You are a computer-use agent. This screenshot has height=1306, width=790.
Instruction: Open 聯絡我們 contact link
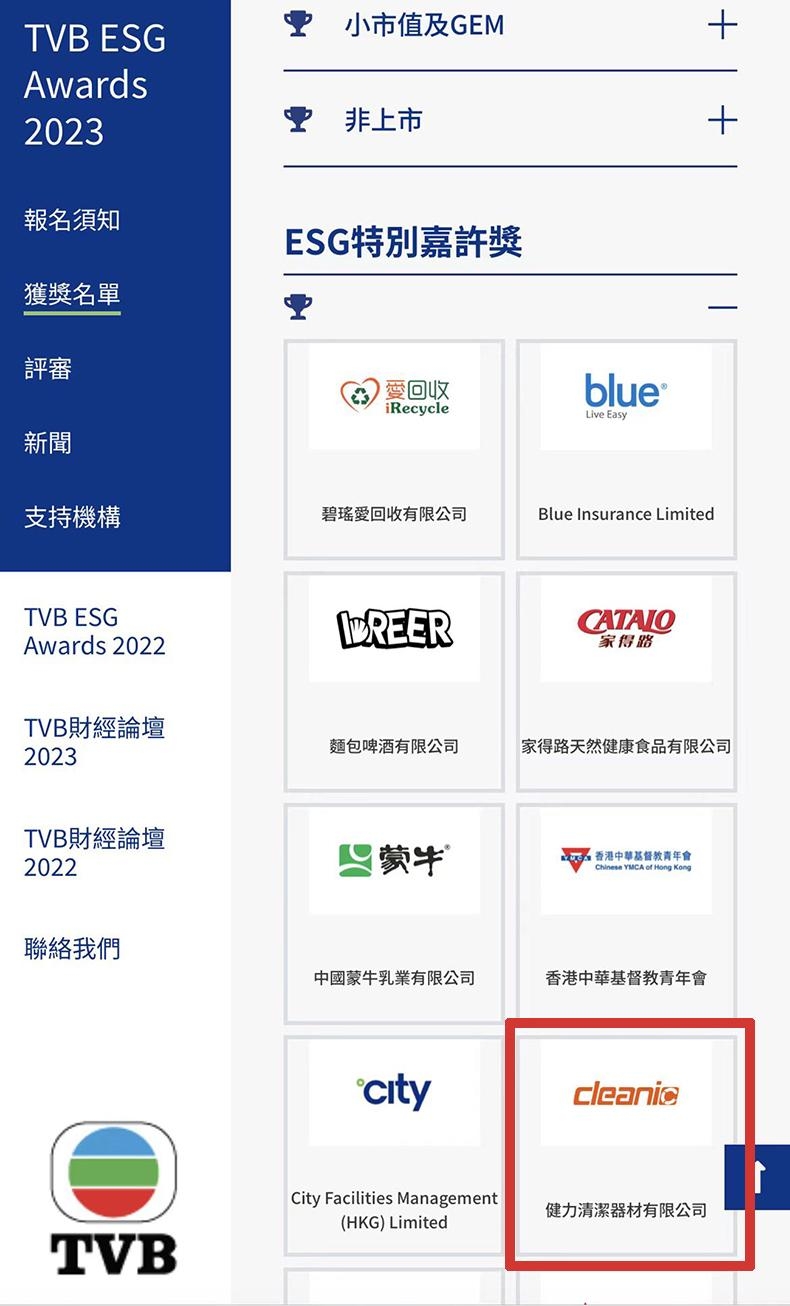(x=72, y=948)
